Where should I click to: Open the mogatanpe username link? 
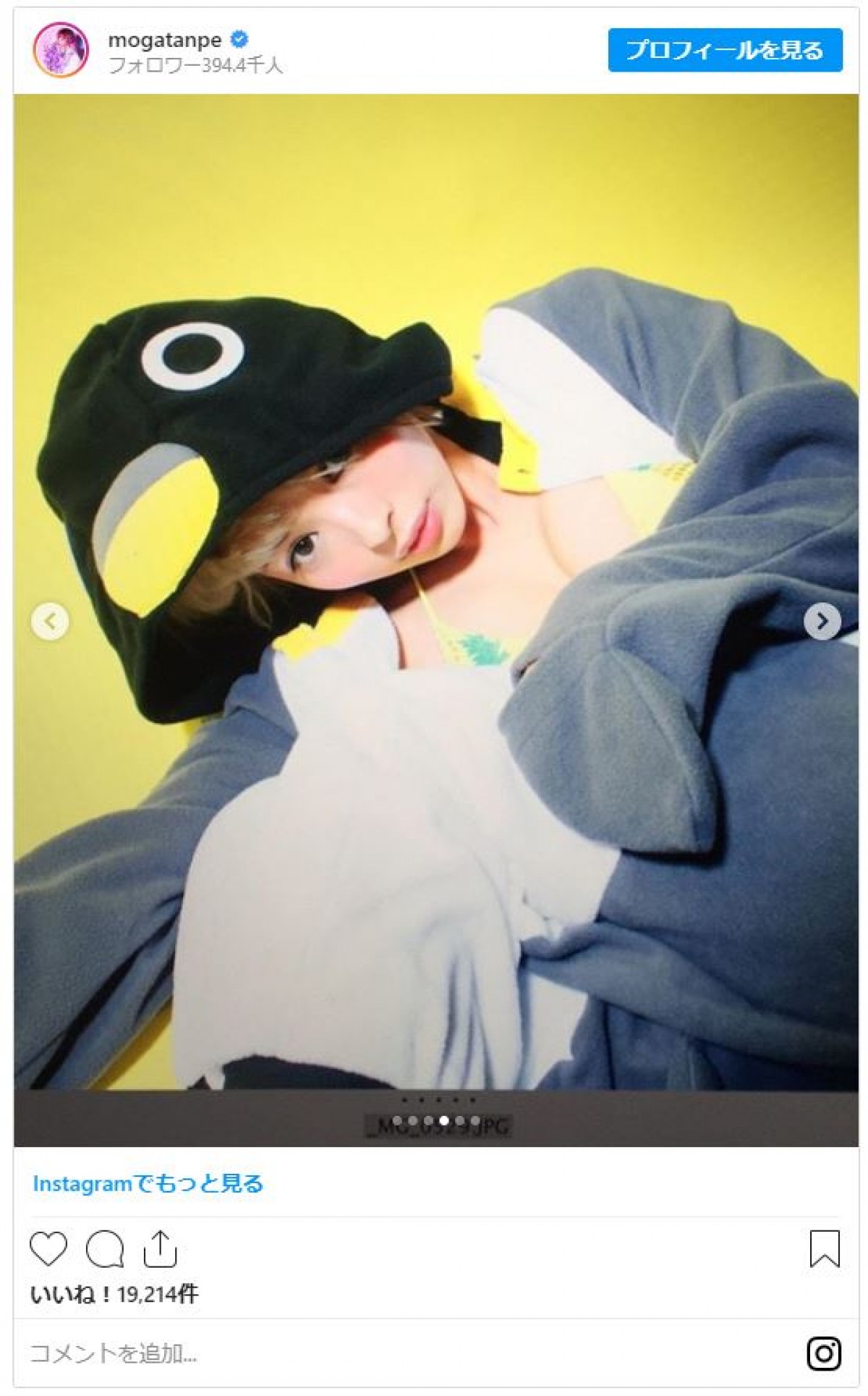point(165,40)
